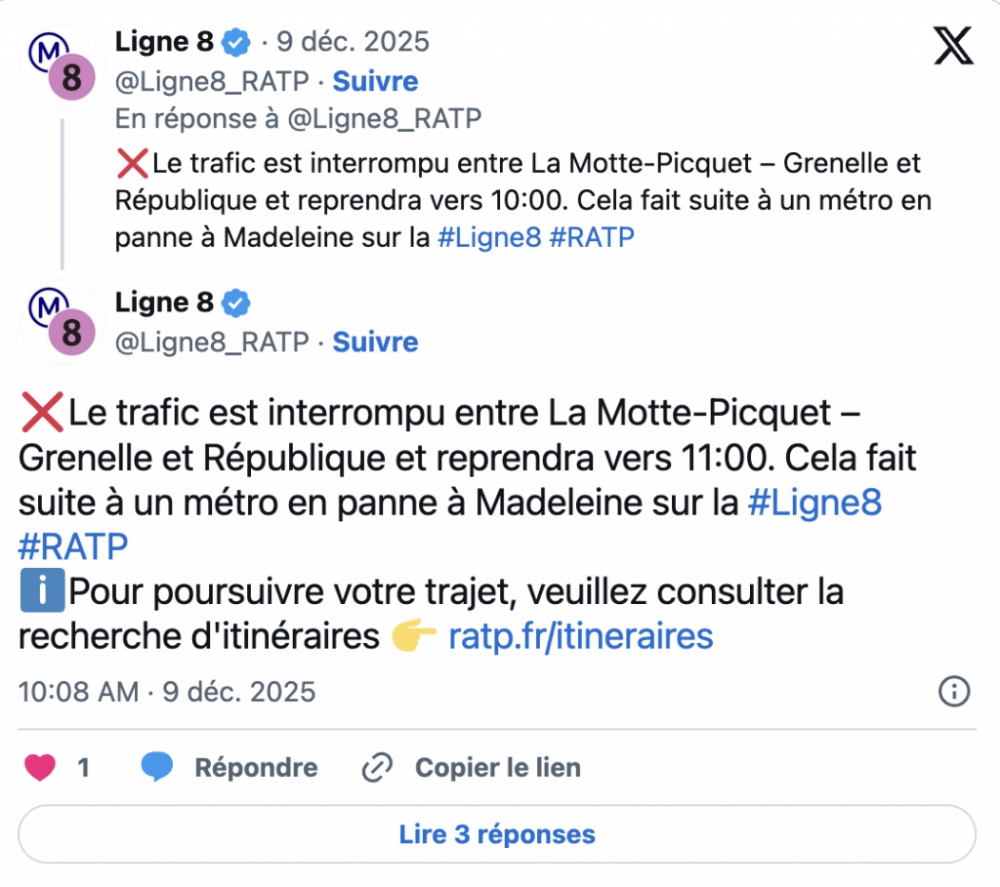The width and height of the screenshot is (1000, 887).
Task: Open the #RATP hashtag in main tweet
Action: coord(73,547)
